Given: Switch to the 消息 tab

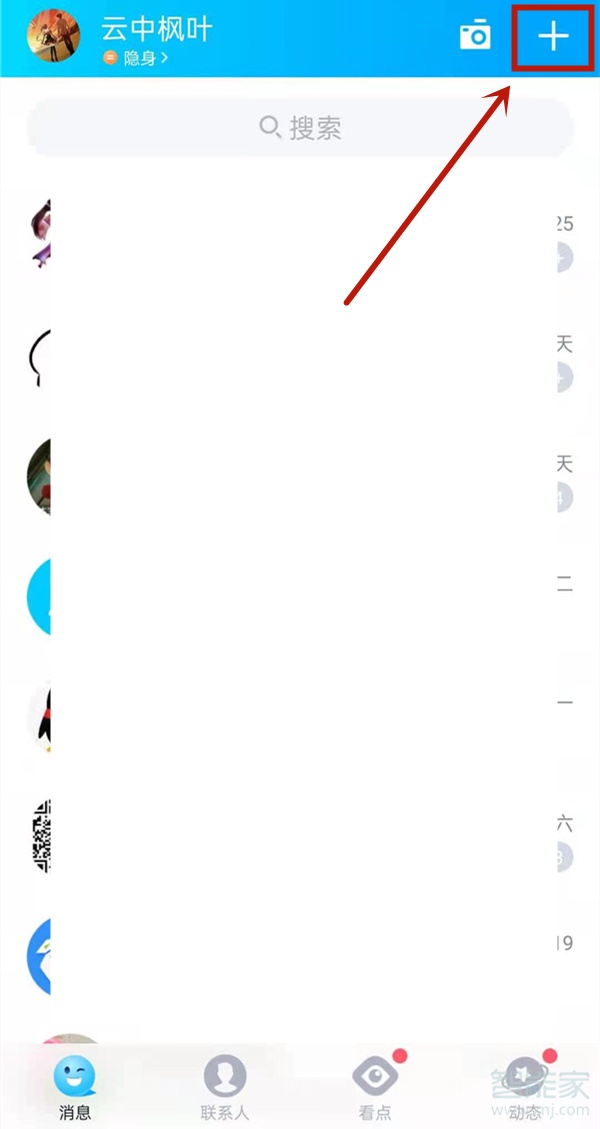Looking at the screenshot, I should 75,1089.
